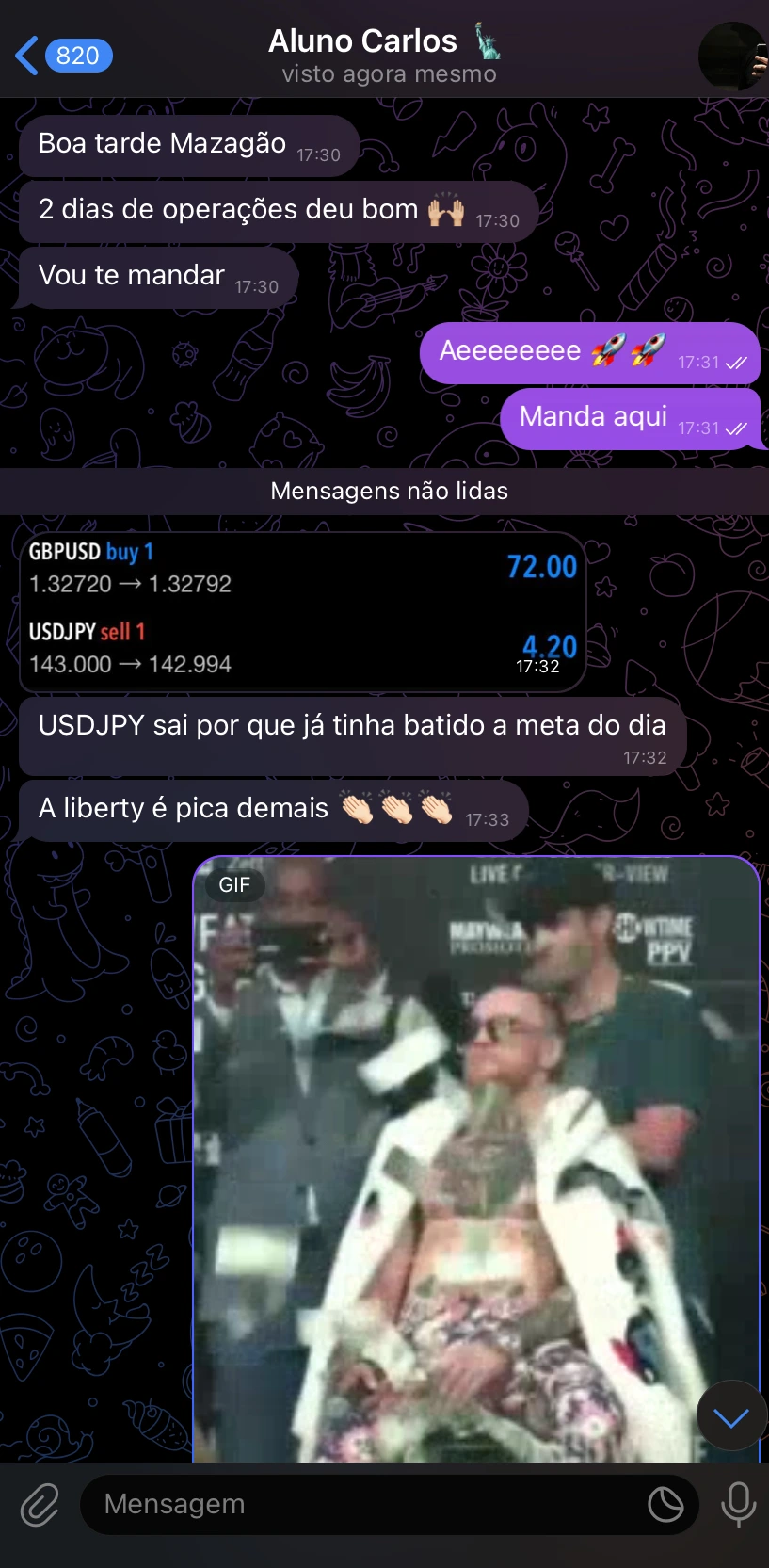Tap the Mensagens não lidas divider
The width and height of the screenshot is (769, 1568).
pyautogui.click(x=388, y=491)
